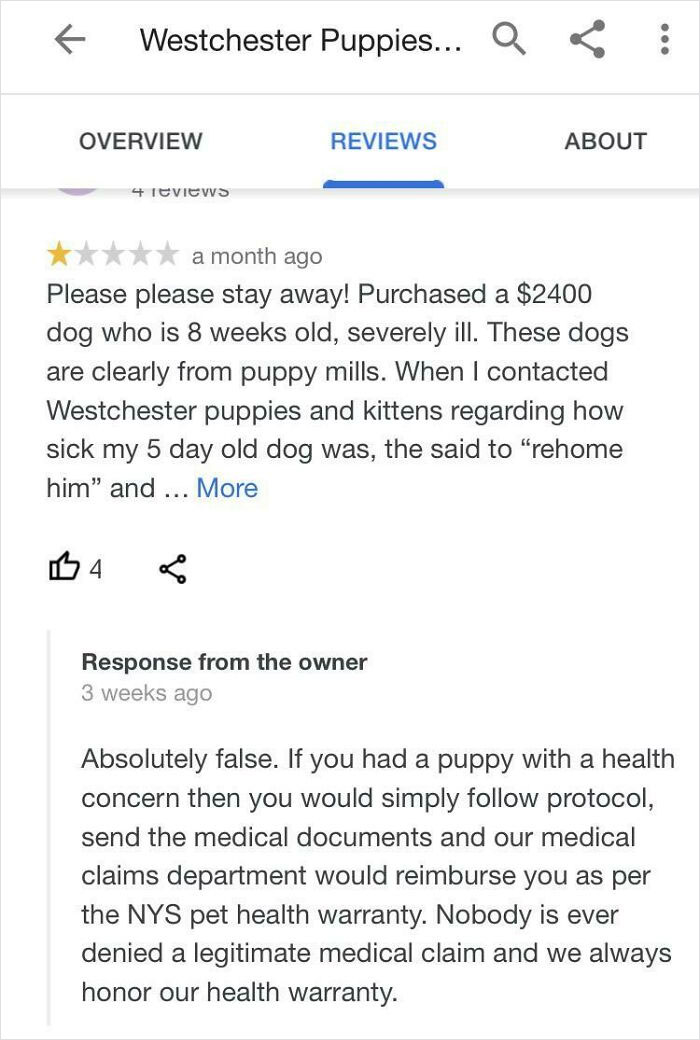Go back using the arrow

(x=69, y=40)
